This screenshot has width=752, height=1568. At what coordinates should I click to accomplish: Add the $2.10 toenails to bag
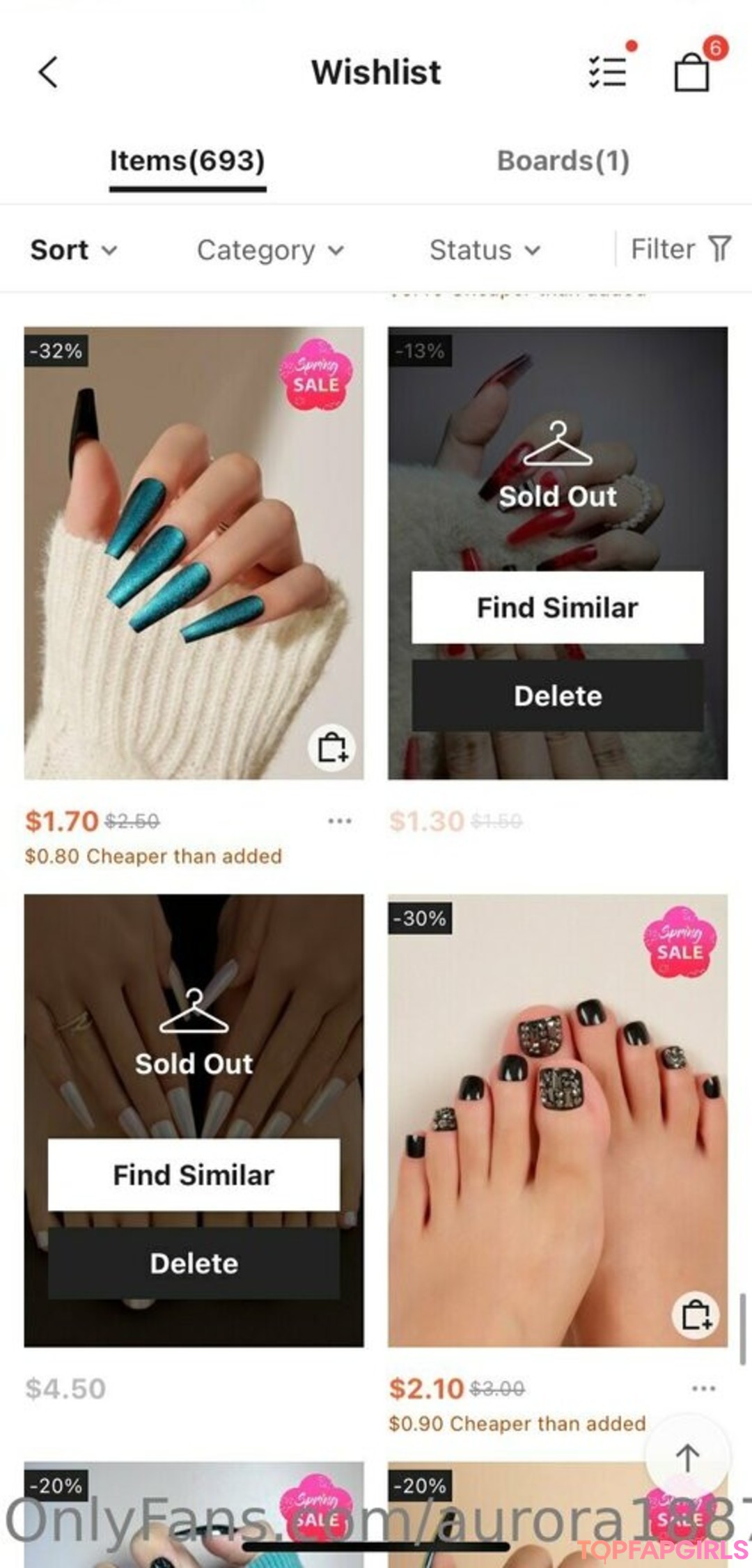click(696, 1315)
